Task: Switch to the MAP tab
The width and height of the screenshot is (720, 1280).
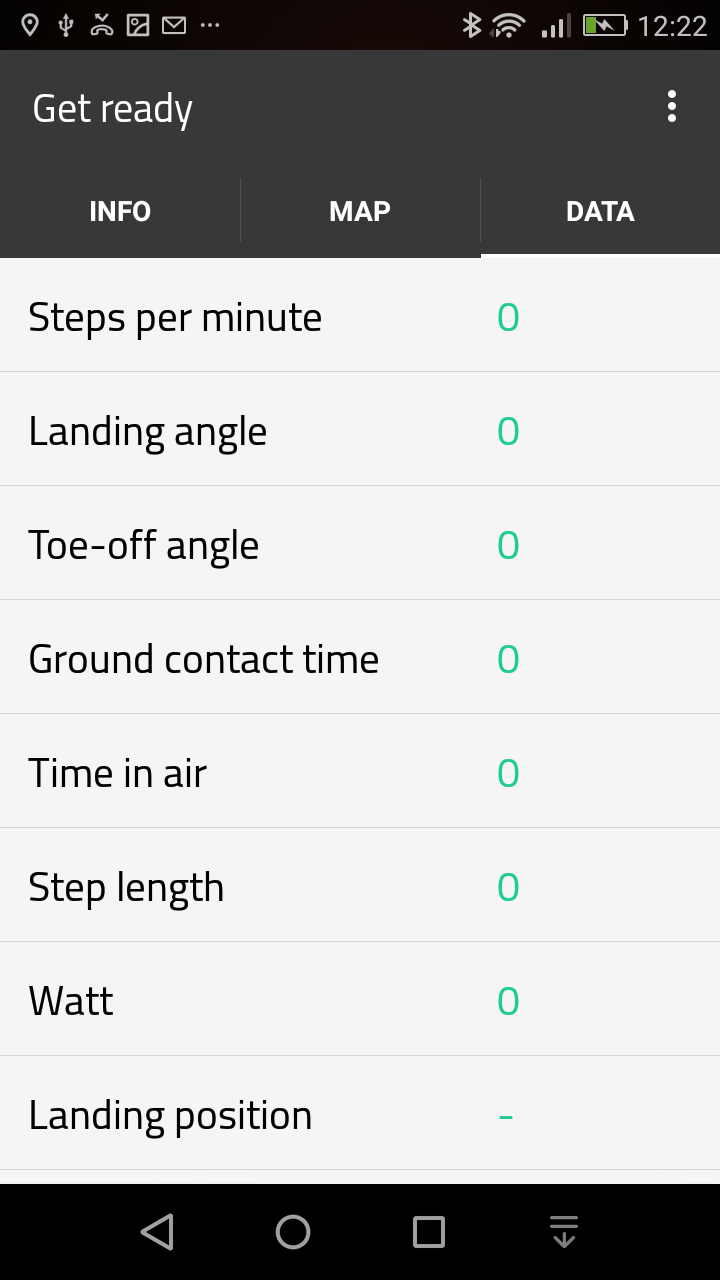Action: (x=360, y=211)
